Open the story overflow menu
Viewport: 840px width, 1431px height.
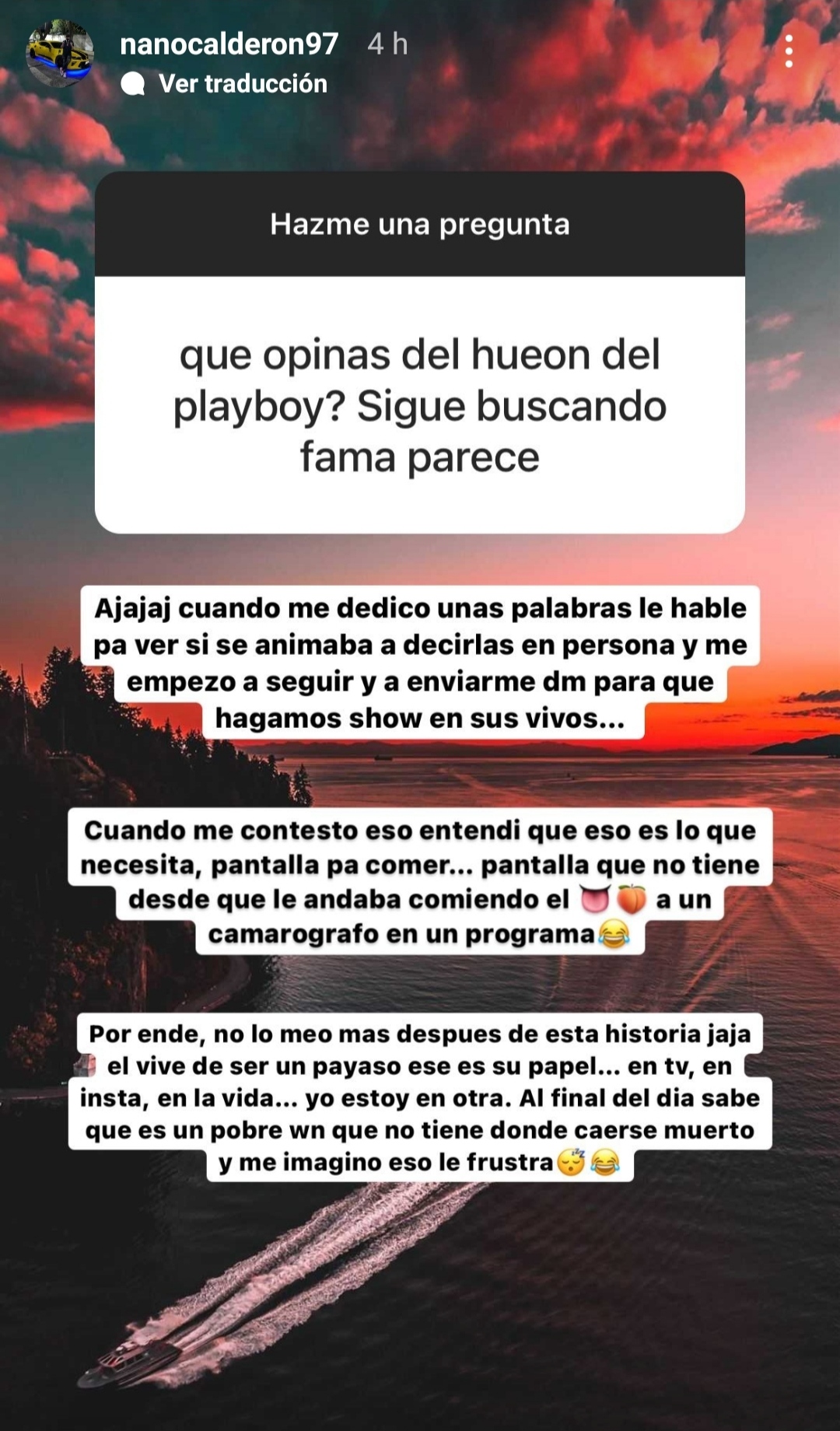point(789,51)
